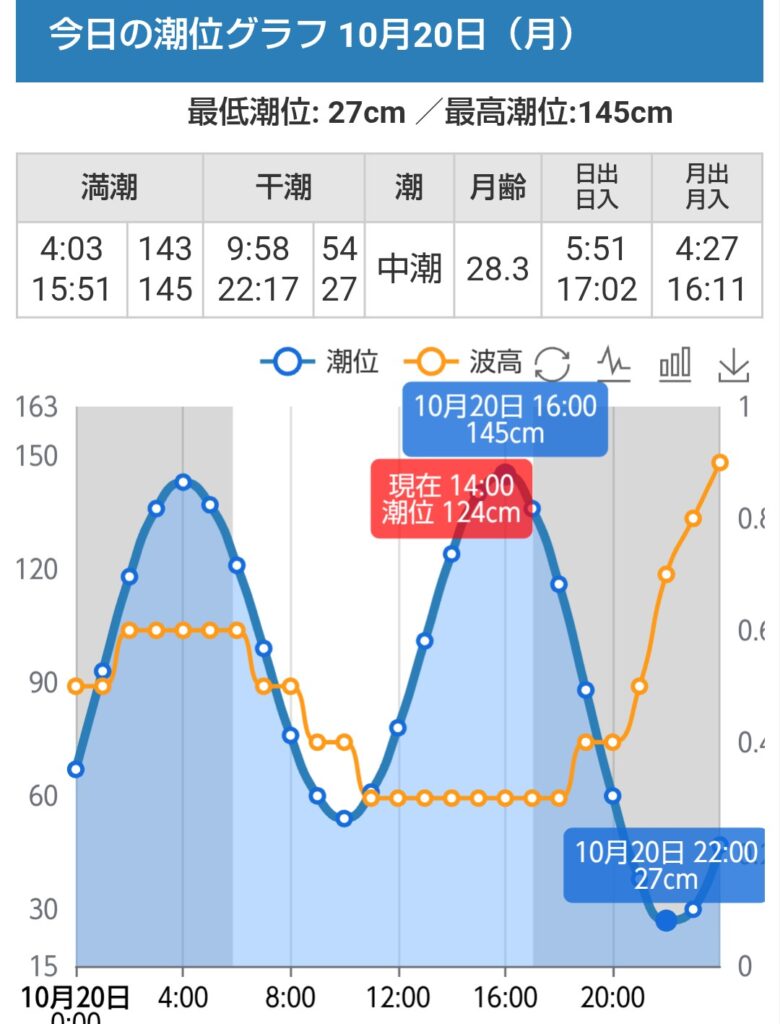Switch chart to bar view
The height and width of the screenshot is (1024, 780).
[x=675, y=364]
